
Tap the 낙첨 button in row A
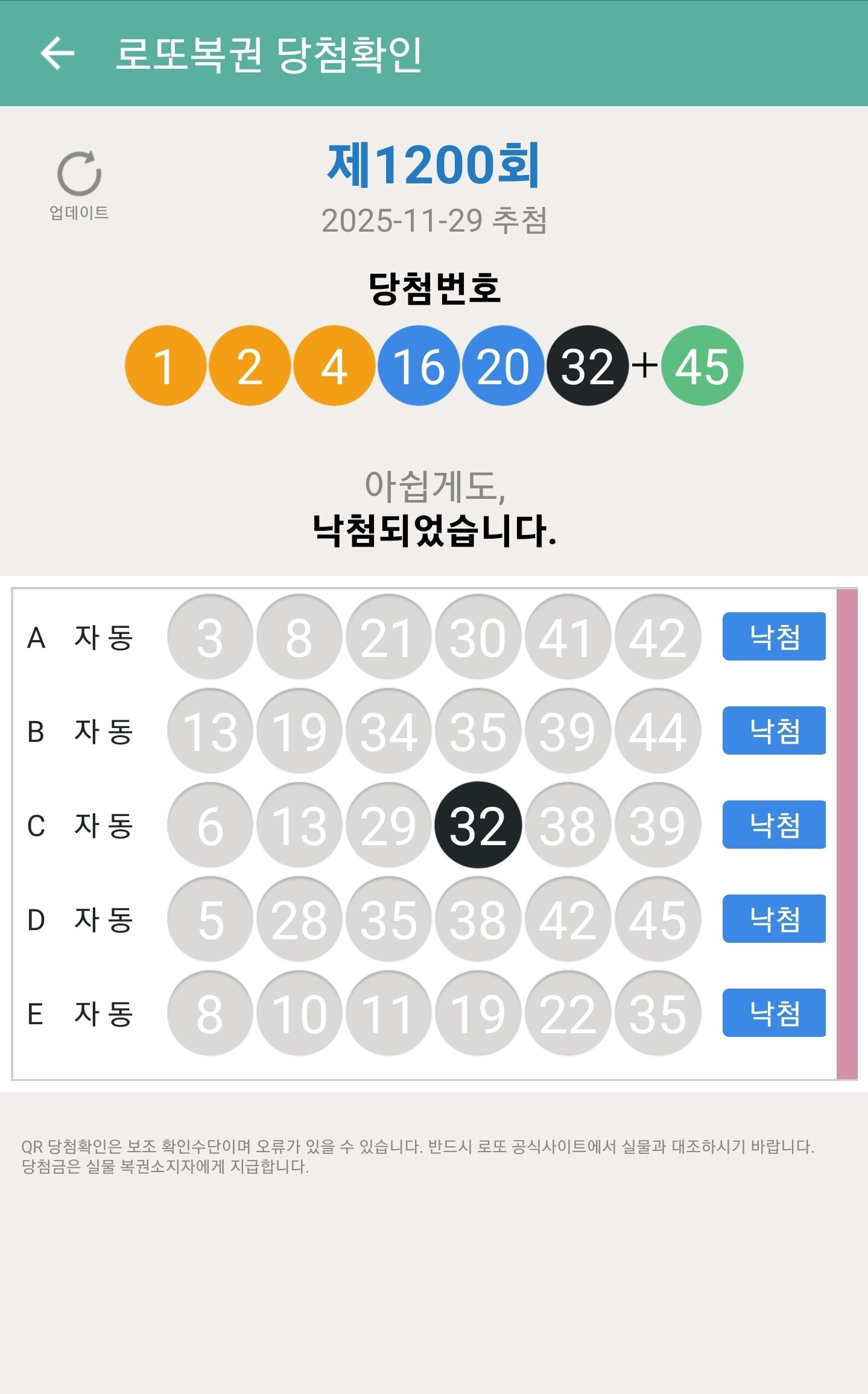point(774,636)
